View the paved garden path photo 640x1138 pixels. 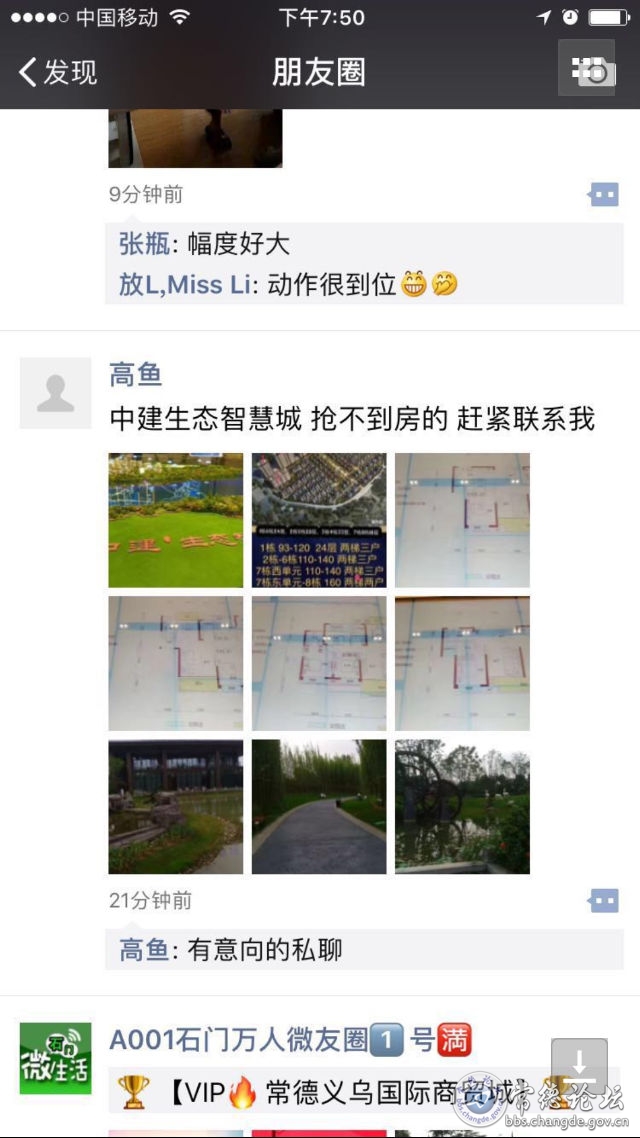[319, 807]
